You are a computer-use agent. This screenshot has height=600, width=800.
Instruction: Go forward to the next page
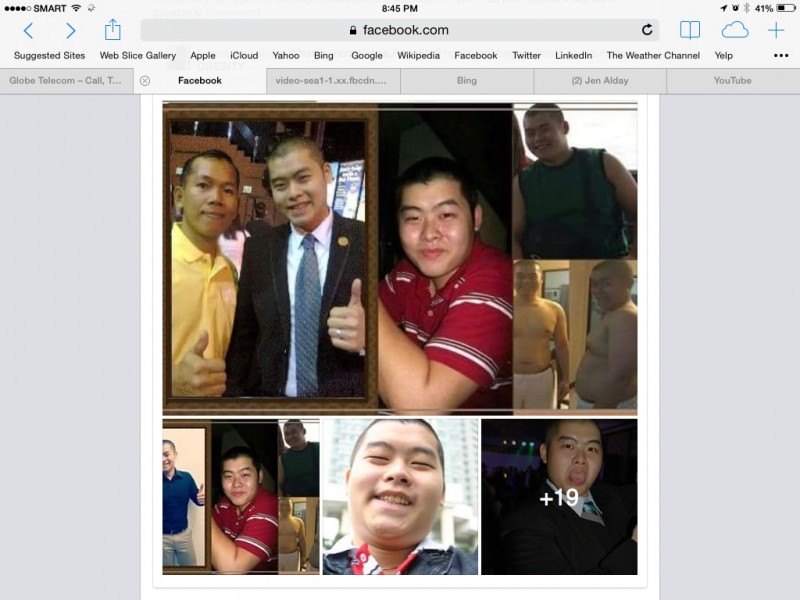(70, 30)
